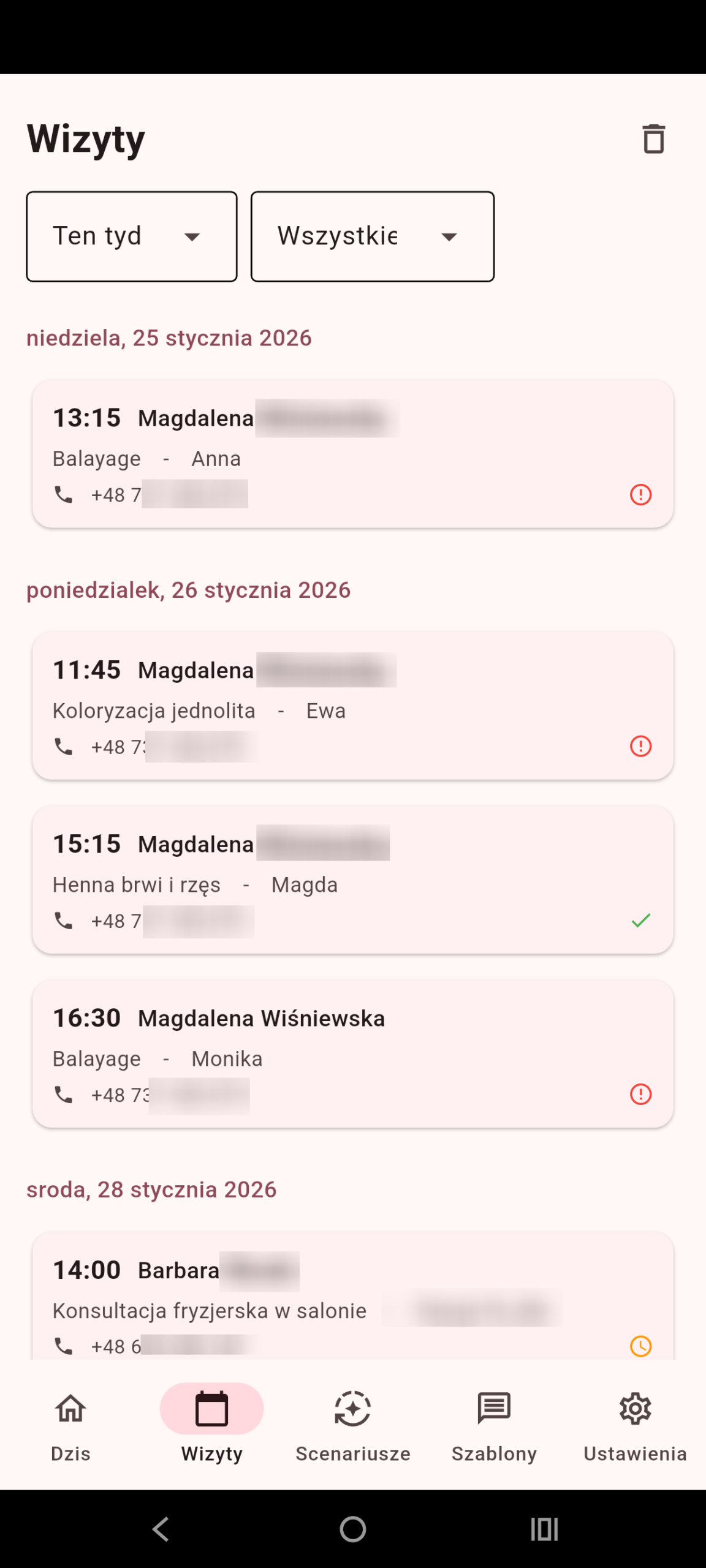Expand the Wszystkie filter dropdown
The width and height of the screenshot is (706, 1568).
(x=373, y=236)
